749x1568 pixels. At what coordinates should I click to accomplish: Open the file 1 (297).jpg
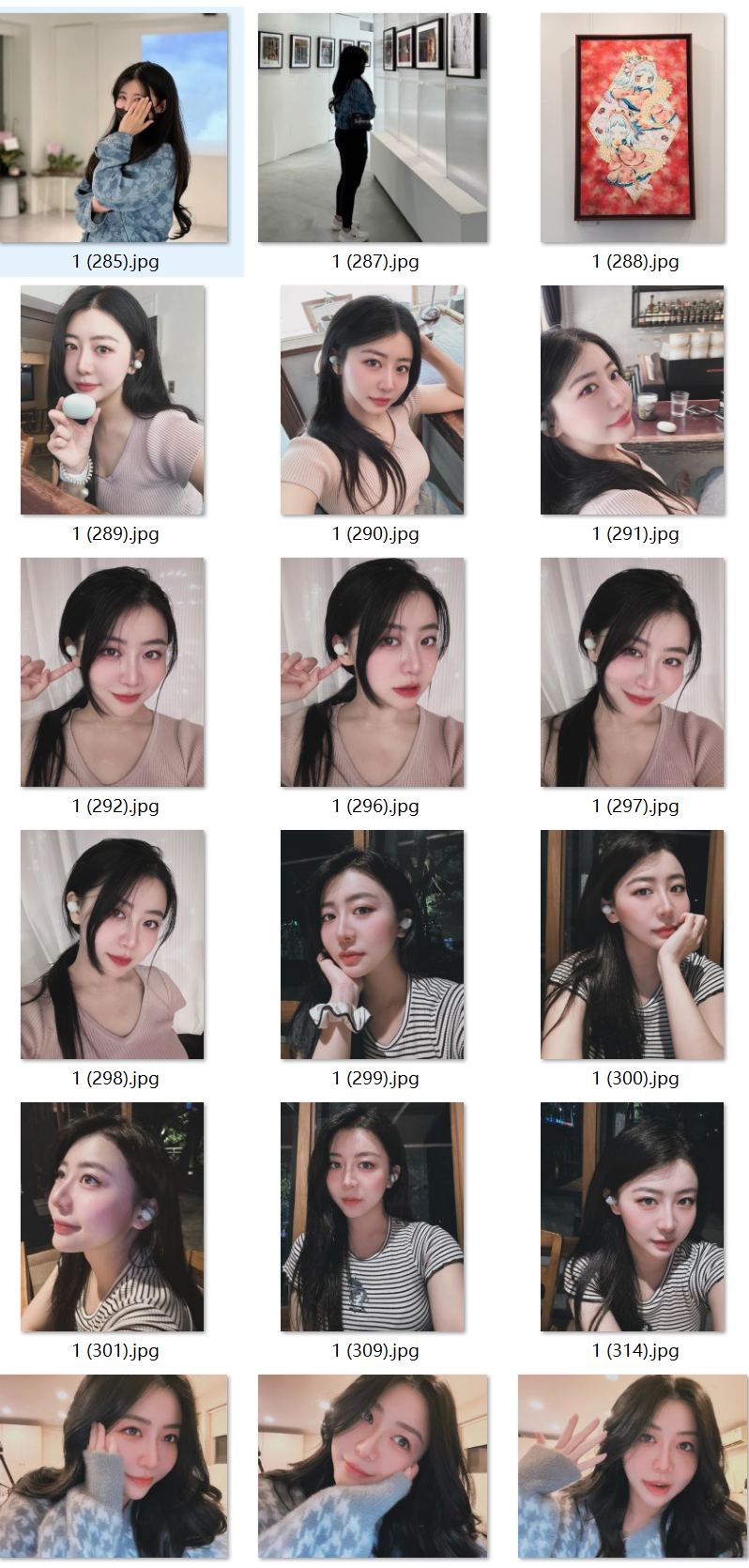coord(633,672)
